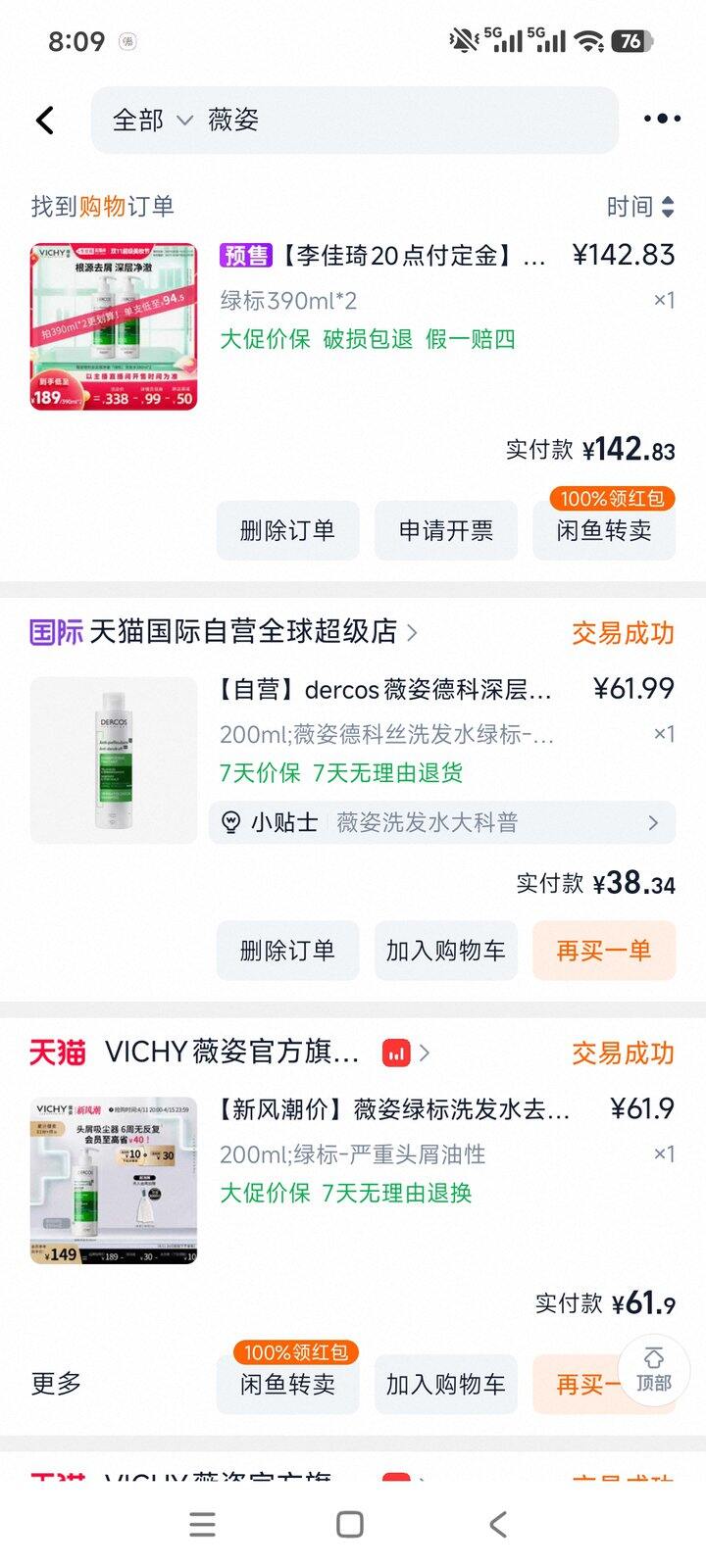706x1568 pixels.
Task: Open the VICHY薇姿官方旗舰店 store page
Action: (231, 1053)
